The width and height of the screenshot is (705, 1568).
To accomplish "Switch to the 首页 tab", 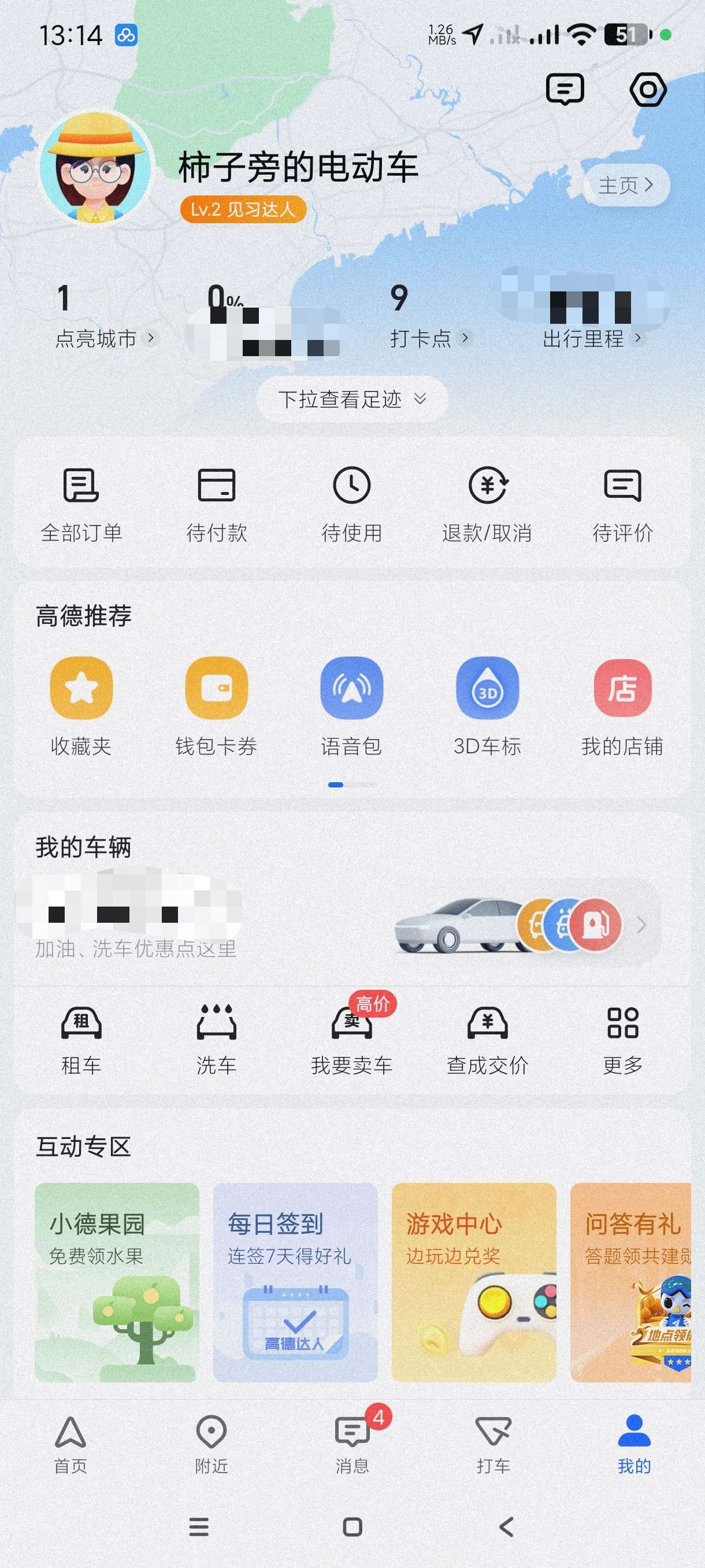I will pyautogui.click(x=70, y=1444).
